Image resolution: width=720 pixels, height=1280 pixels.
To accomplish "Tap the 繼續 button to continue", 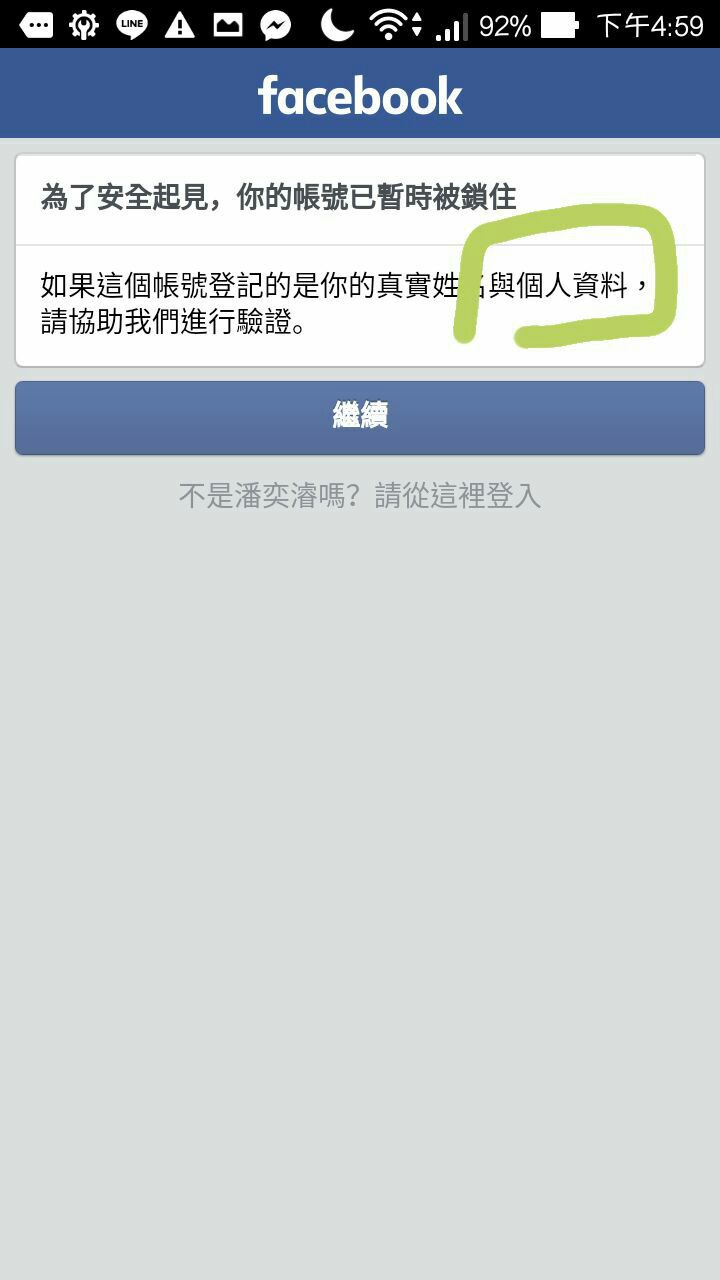I will pyautogui.click(x=360, y=417).
